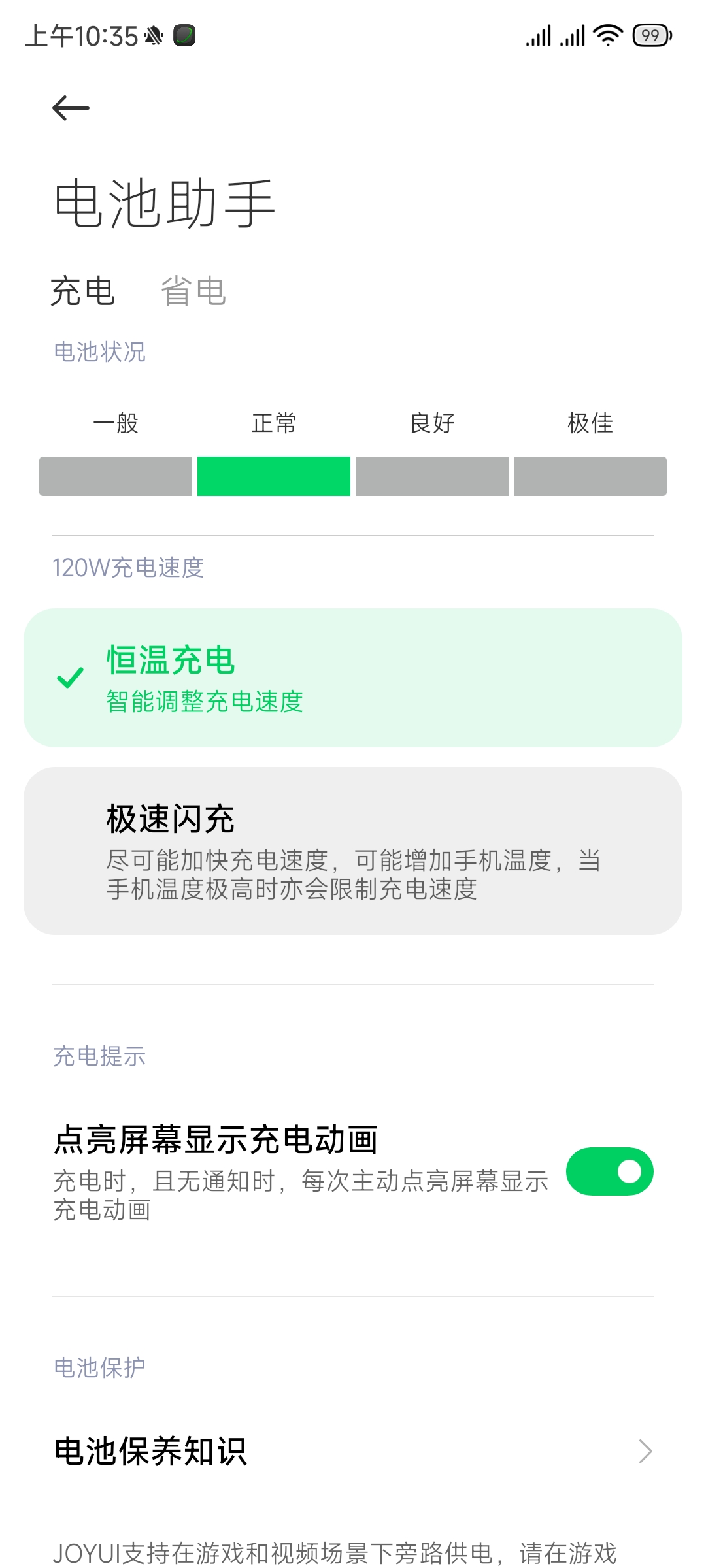The height and width of the screenshot is (1568, 706).
Task: Select the 充电 tab
Action: (83, 291)
